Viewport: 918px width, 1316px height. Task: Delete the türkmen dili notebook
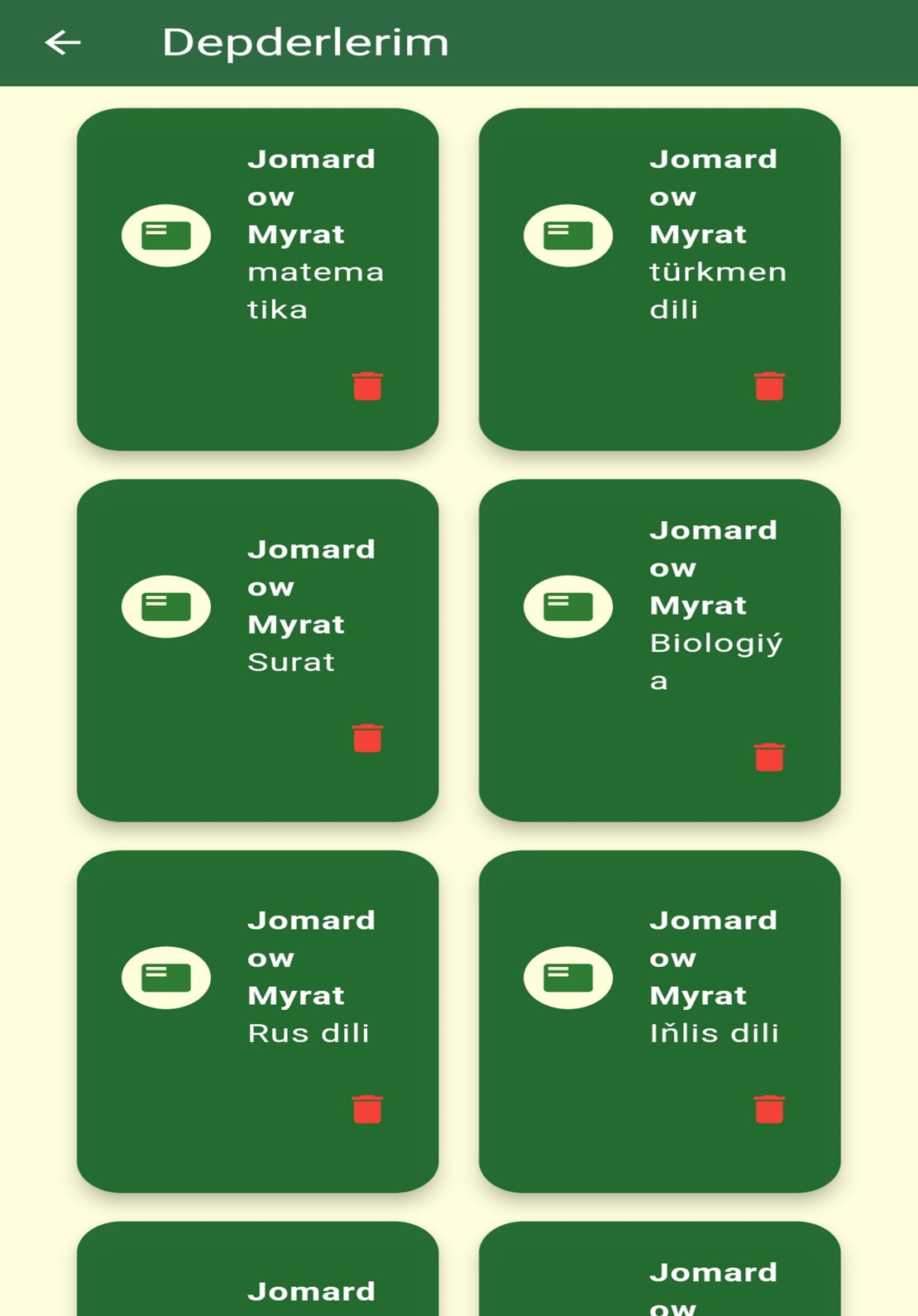tap(769, 386)
